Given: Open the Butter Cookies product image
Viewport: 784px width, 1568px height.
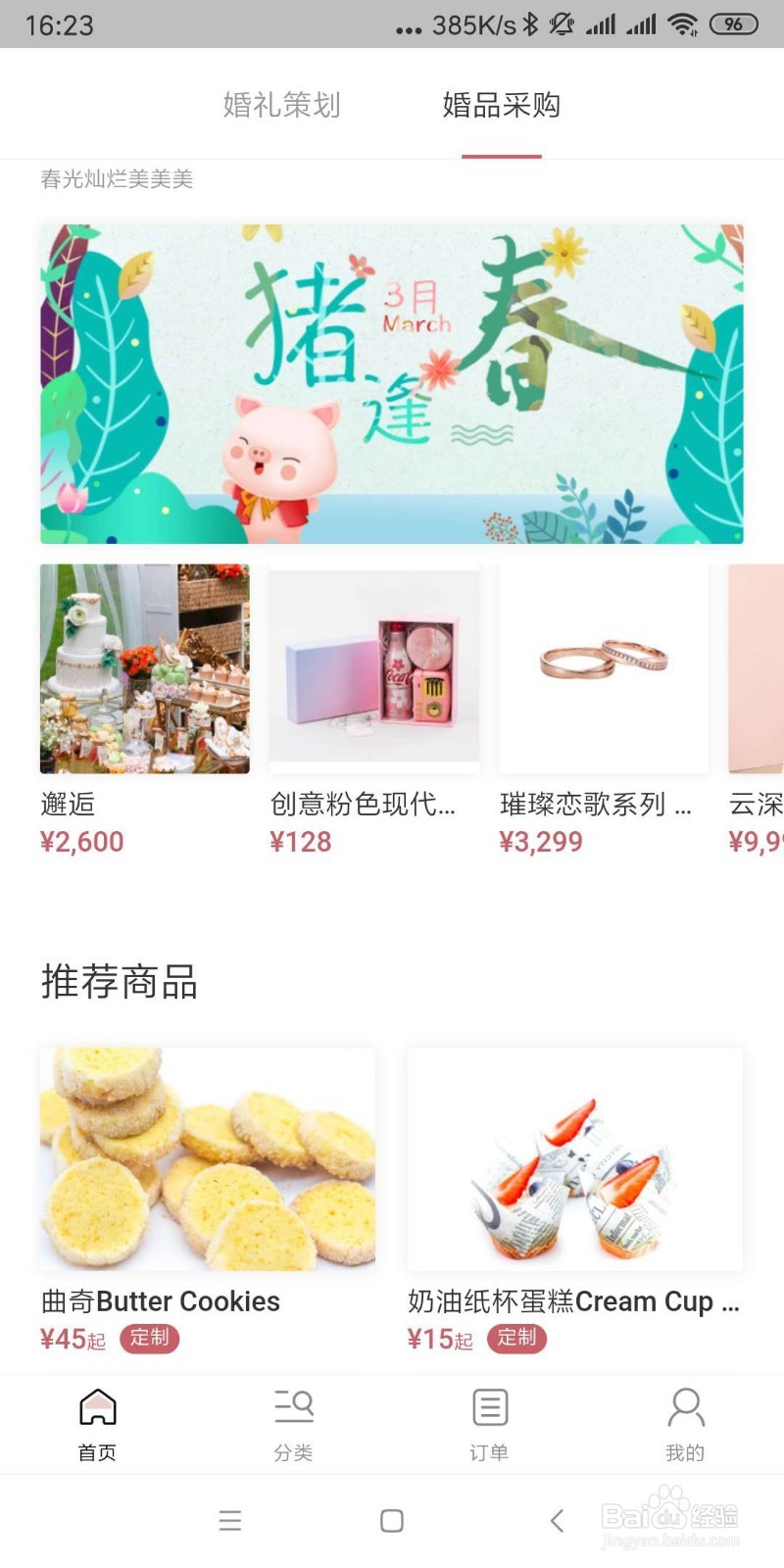Looking at the screenshot, I should (x=205, y=1158).
